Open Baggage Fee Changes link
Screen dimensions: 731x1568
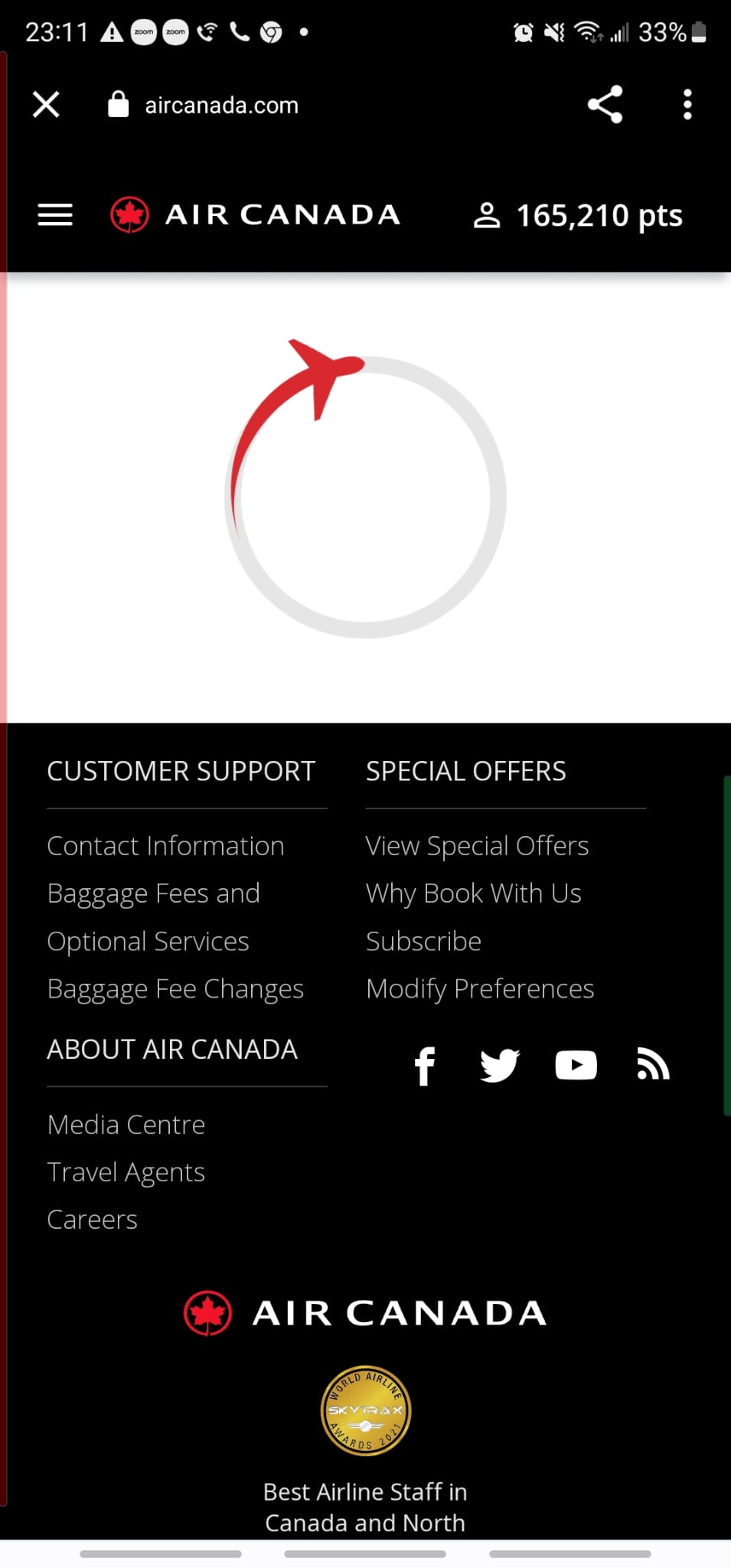tap(175, 989)
